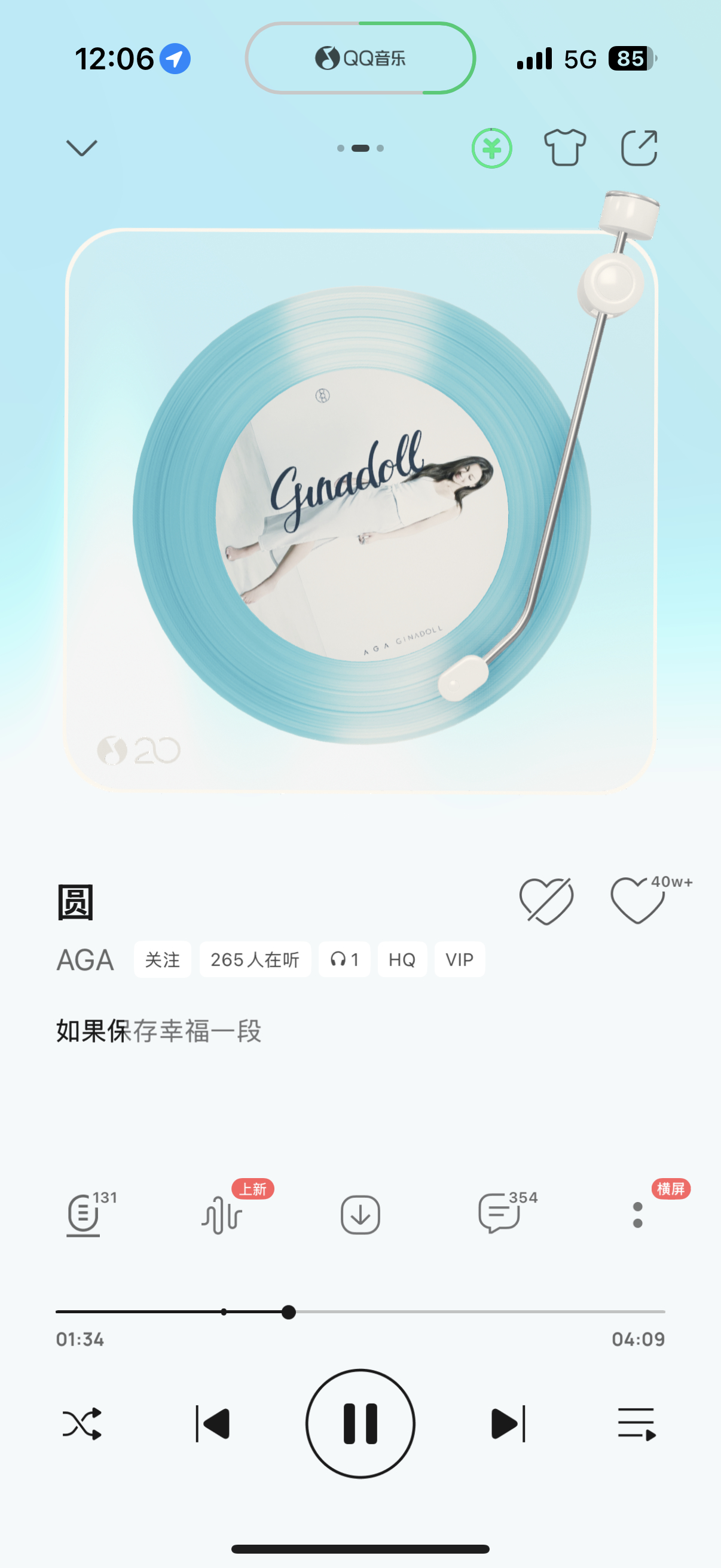Image resolution: width=721 pixels, height=1568 pixels.
Task: Open the download icon for this song
Action: 359,1215
